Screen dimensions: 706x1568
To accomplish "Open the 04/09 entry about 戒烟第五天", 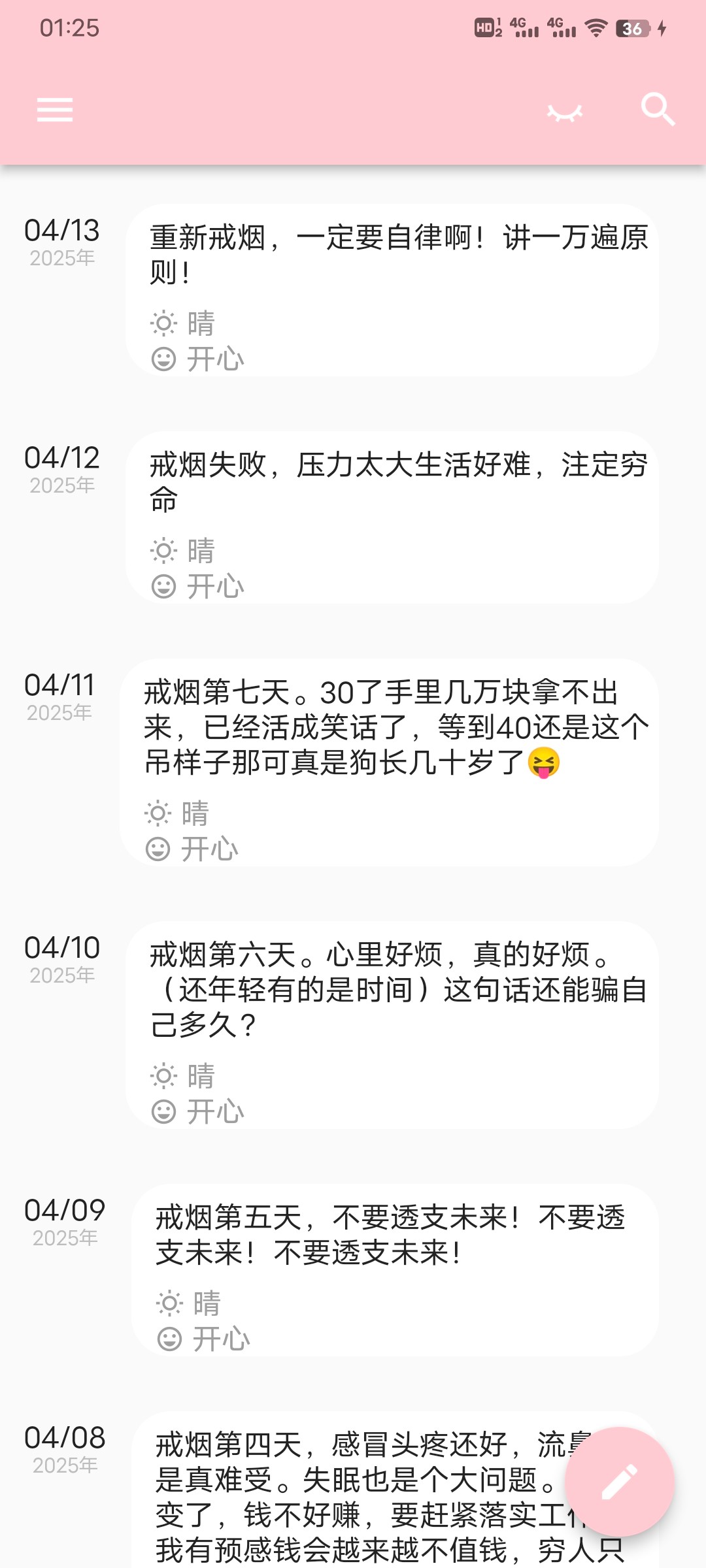I will [x=395, y=1270].
